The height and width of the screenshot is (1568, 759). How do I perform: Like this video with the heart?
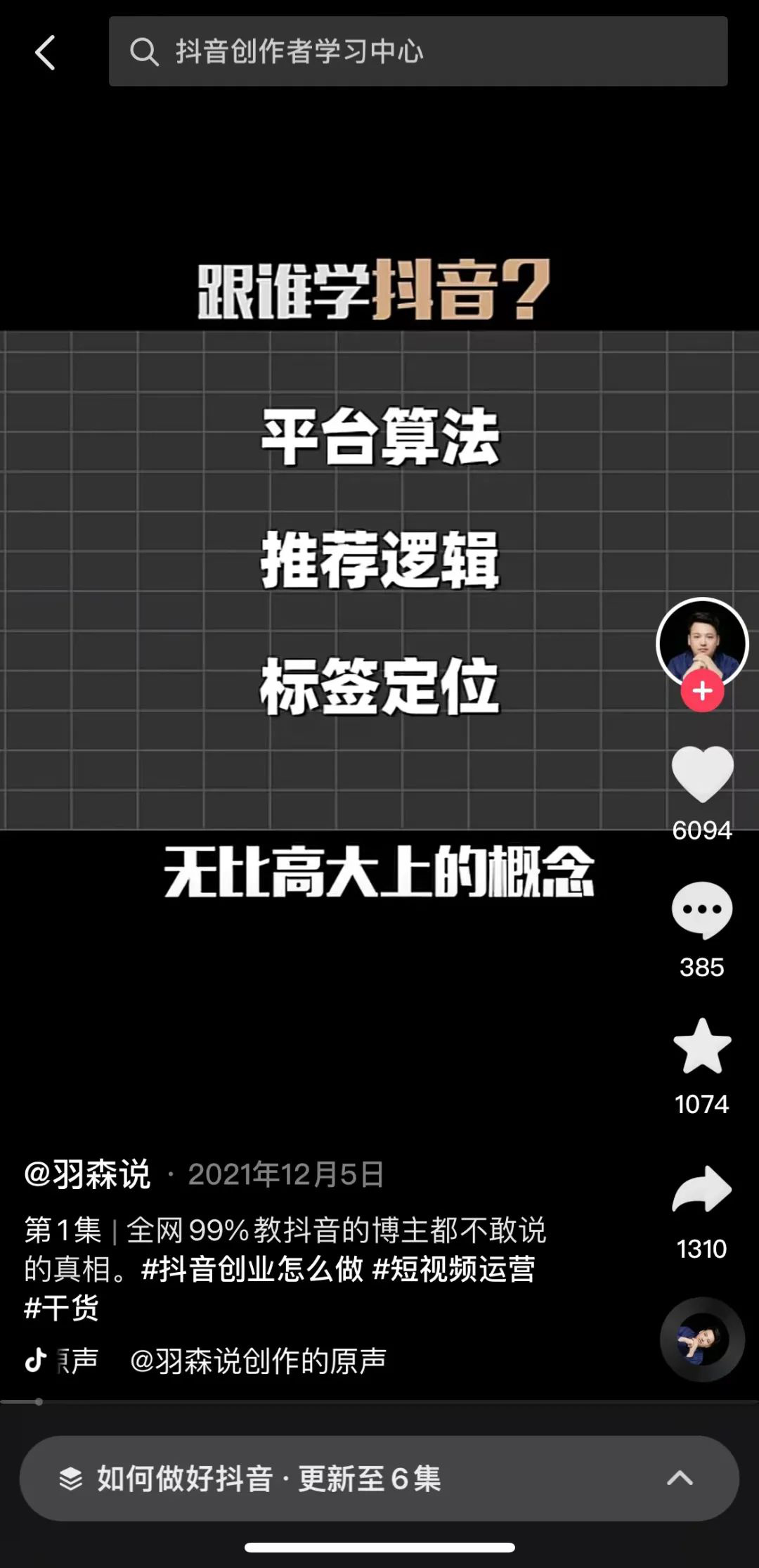coord(702,774)
